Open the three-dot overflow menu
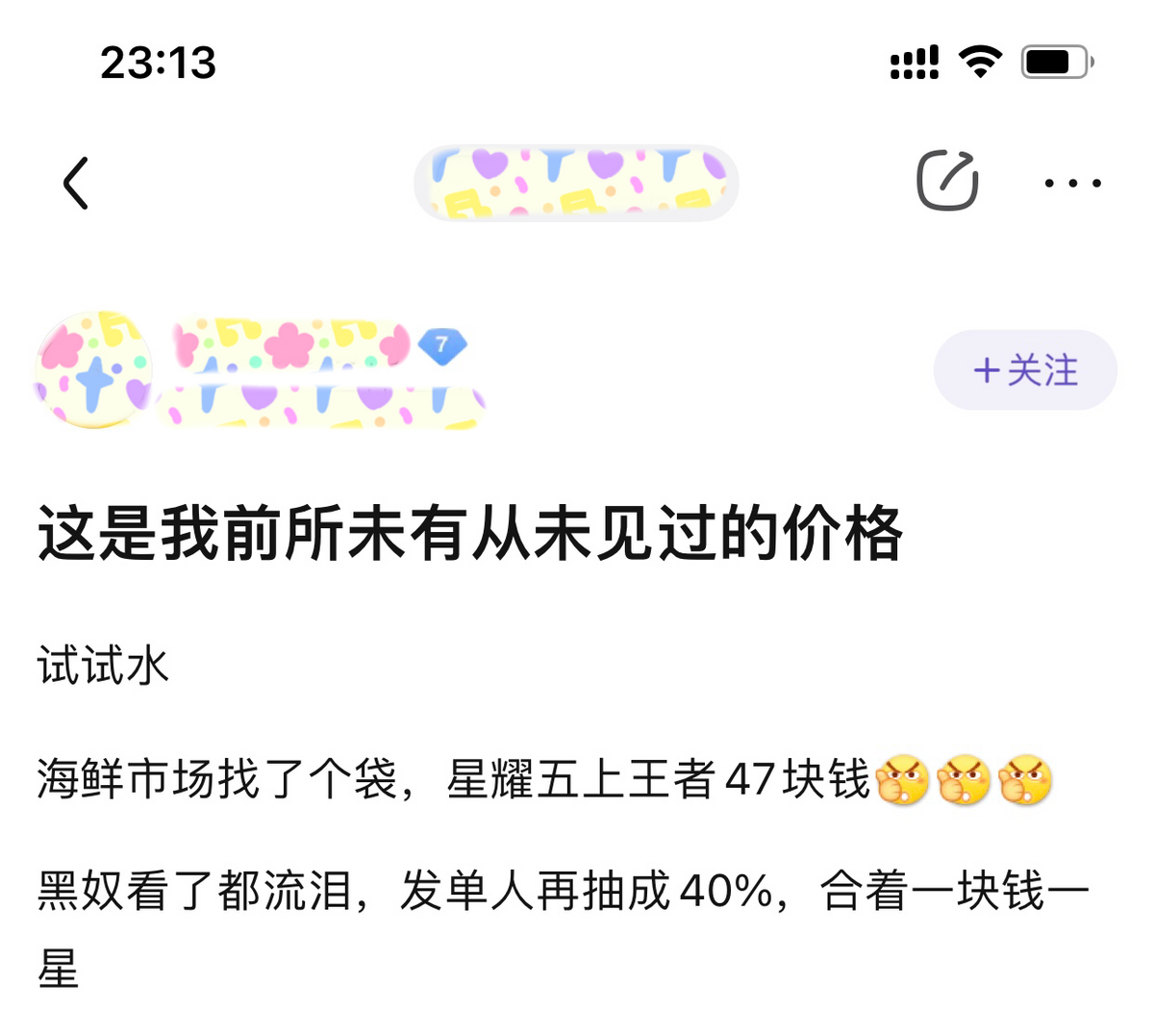 [1072, 183]
